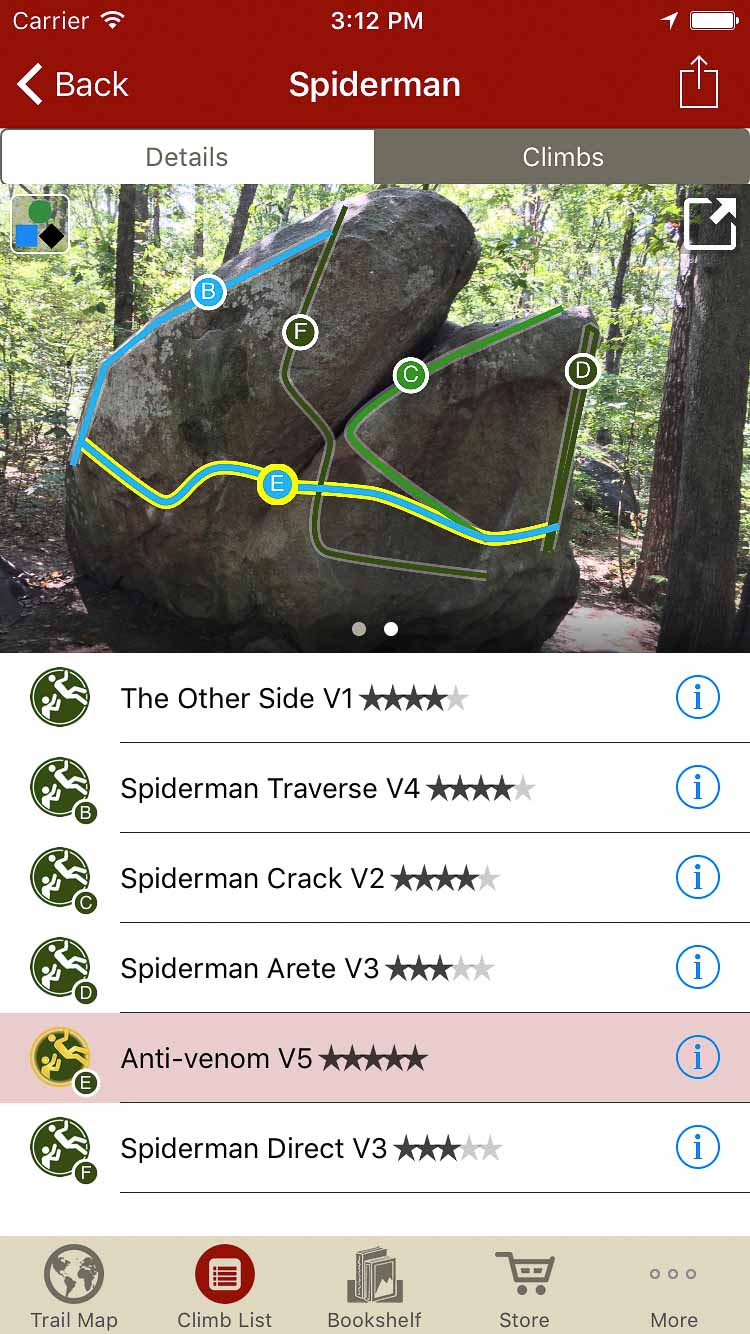The width and height of the screenshot is (750, 1334).
Task: Open the More tab
Action: pos(674,1286)
